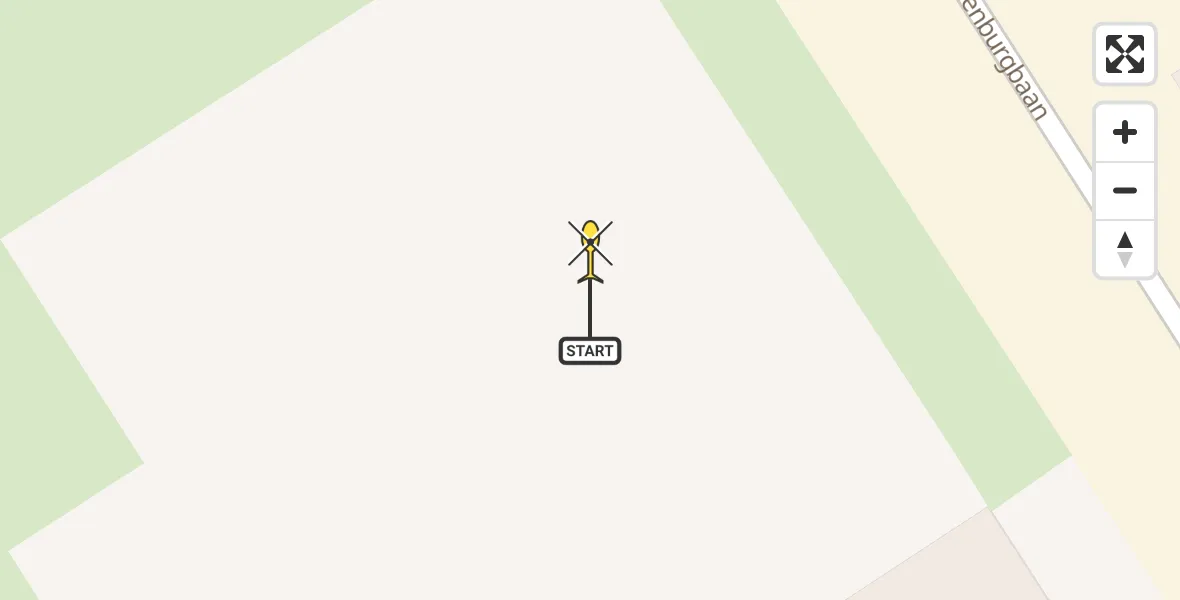Enter fullscreen map view

[x=1124, y=54]
